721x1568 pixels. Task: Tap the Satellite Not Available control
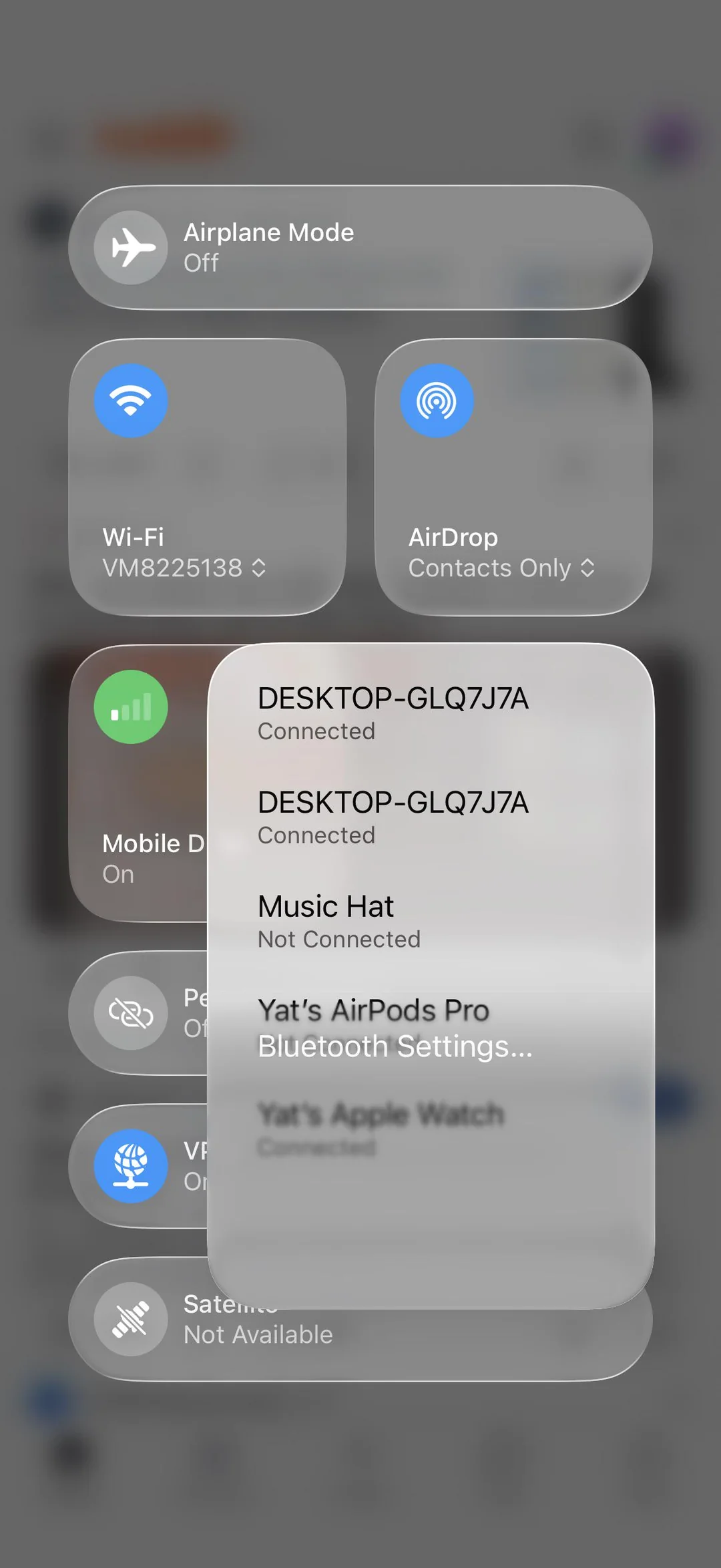pyautogui.click(x=131, y=1320)
